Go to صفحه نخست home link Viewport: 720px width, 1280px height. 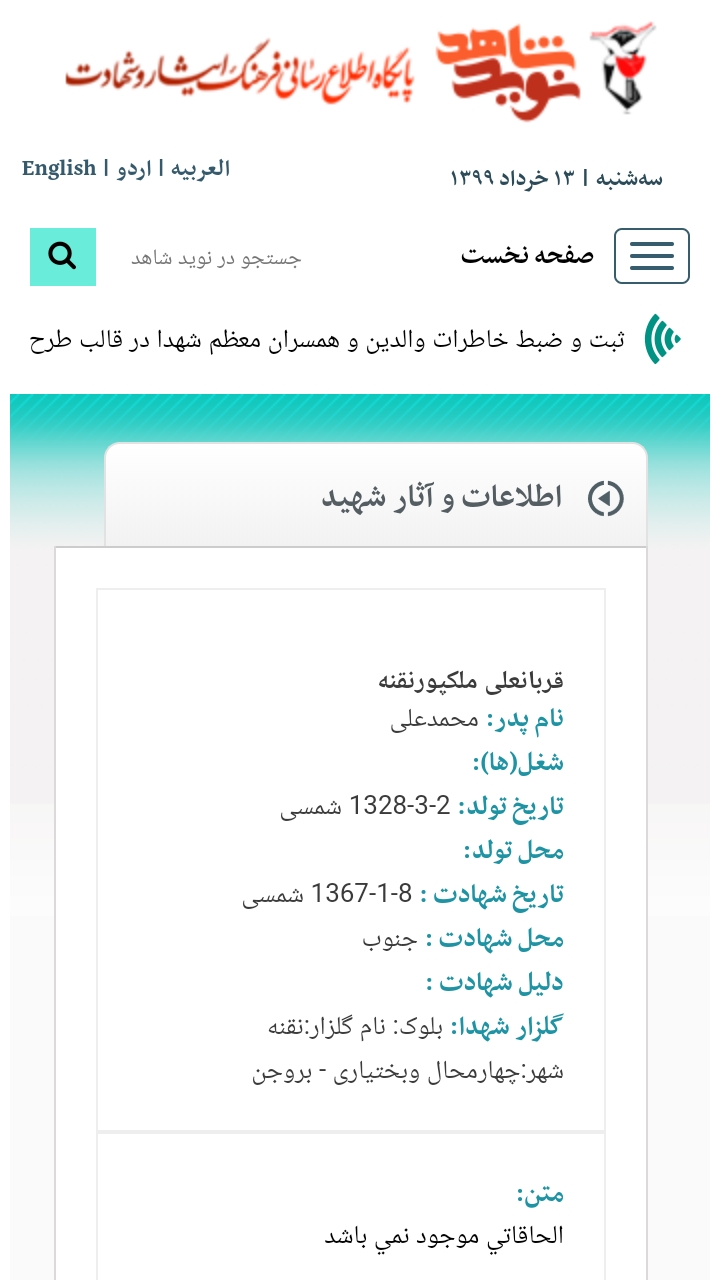click(x=527, y=255)
